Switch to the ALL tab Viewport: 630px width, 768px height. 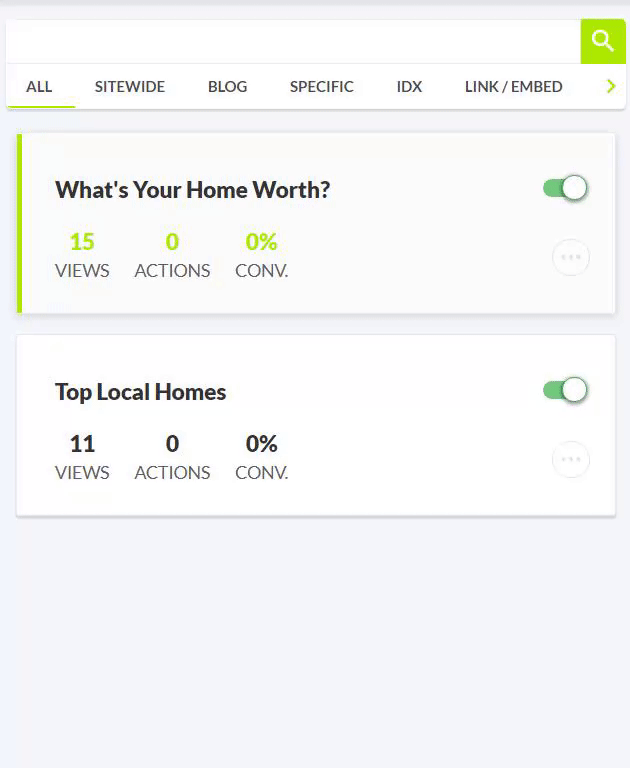pyautogui.click(x=39, y=87)
